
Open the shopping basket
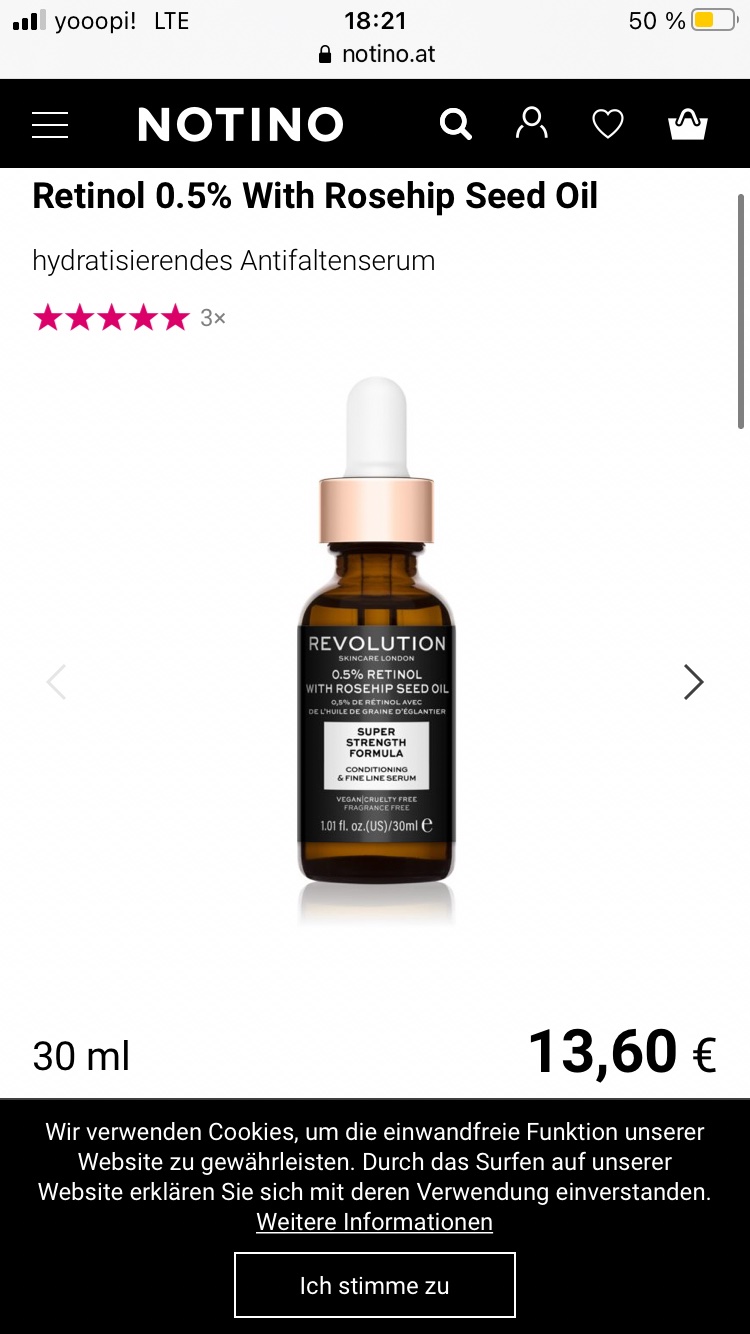coord(687,125)
